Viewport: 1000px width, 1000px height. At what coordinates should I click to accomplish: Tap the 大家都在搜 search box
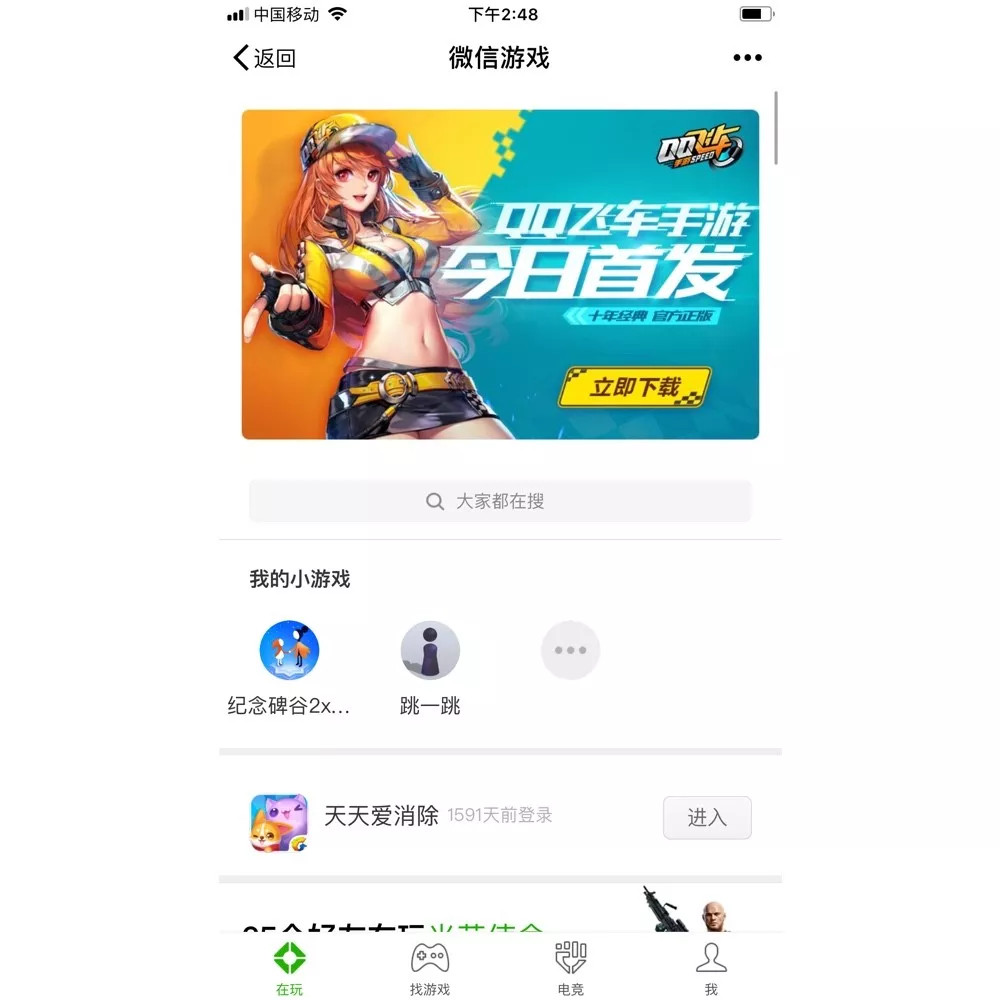click(x=500, y=501)
